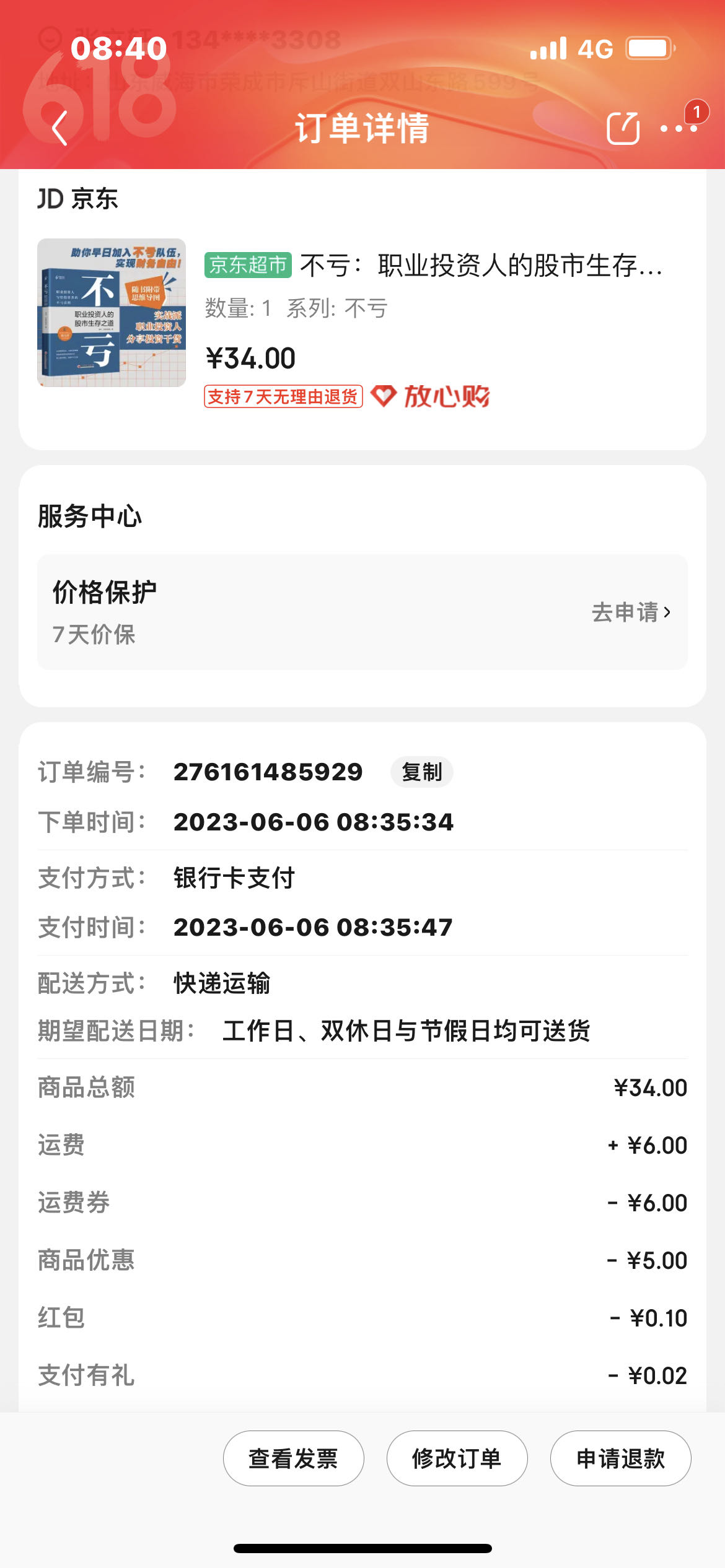Screen dimensions: 725x1568
Task: Open the 京东 store header
Action: 77,199
